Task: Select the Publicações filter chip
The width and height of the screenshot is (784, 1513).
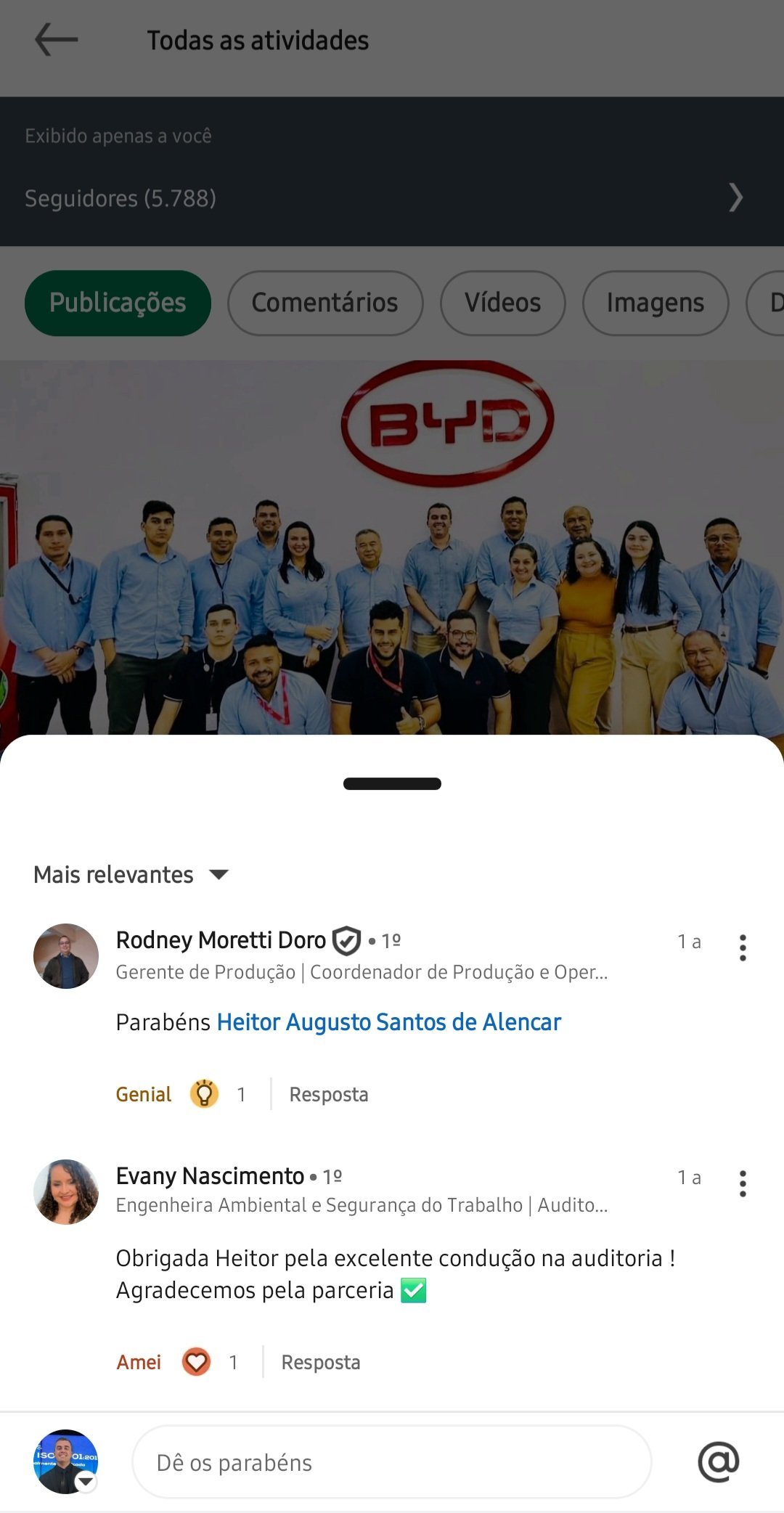Action: 118,303
